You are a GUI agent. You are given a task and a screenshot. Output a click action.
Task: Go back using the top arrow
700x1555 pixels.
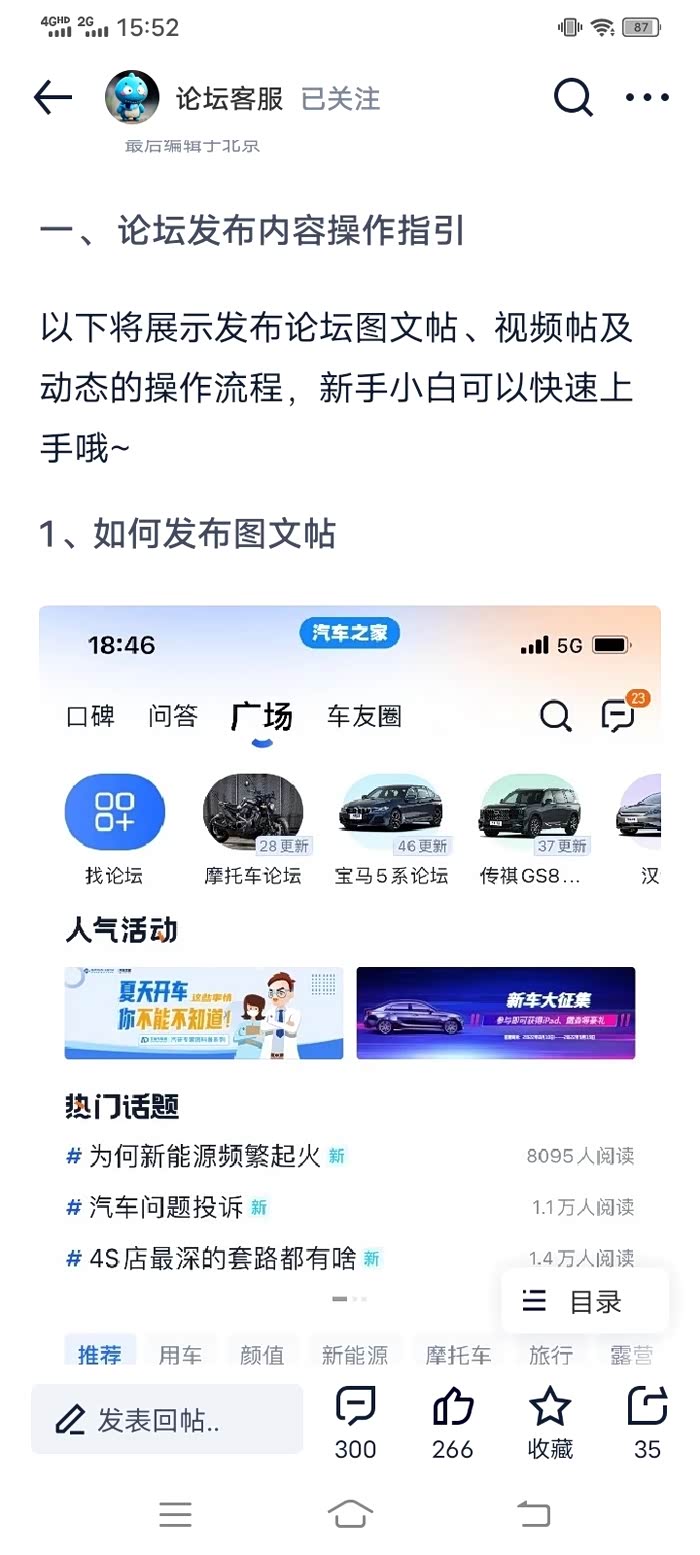pyautogui.click(x=53, y=98)
